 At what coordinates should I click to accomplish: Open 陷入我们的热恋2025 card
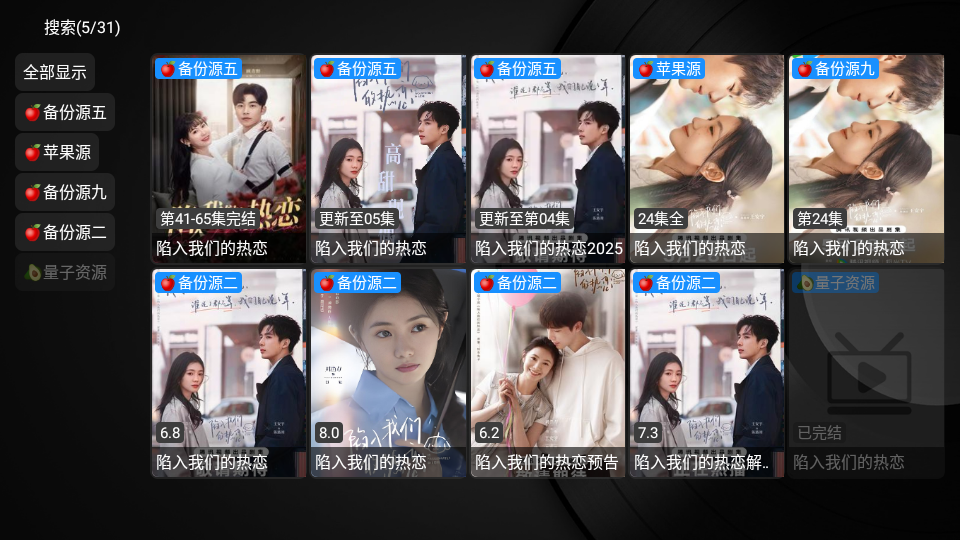point(547,158)
